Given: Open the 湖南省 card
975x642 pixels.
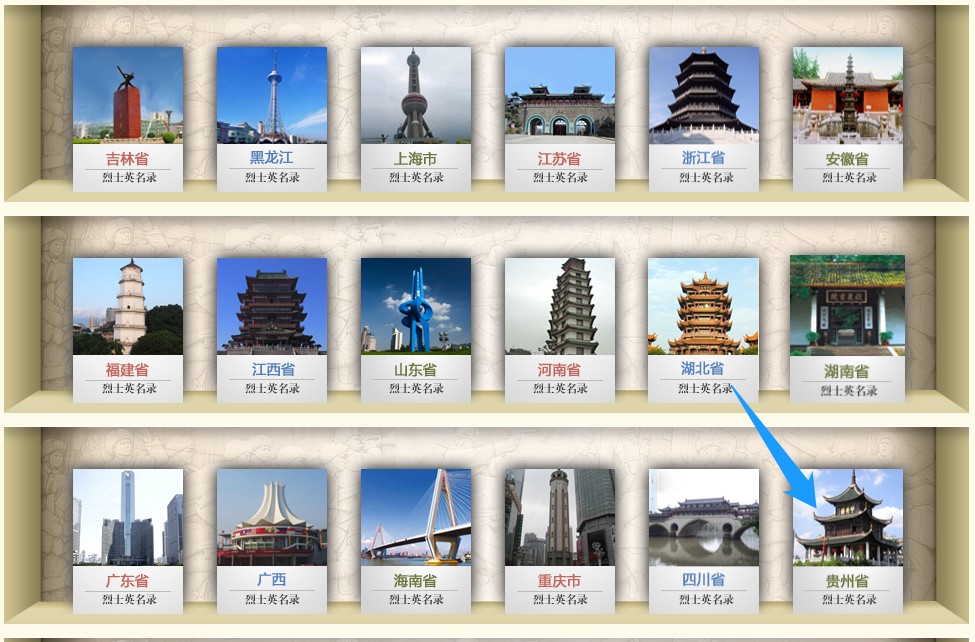Looking at the screenshot, I should coord(847,329).
